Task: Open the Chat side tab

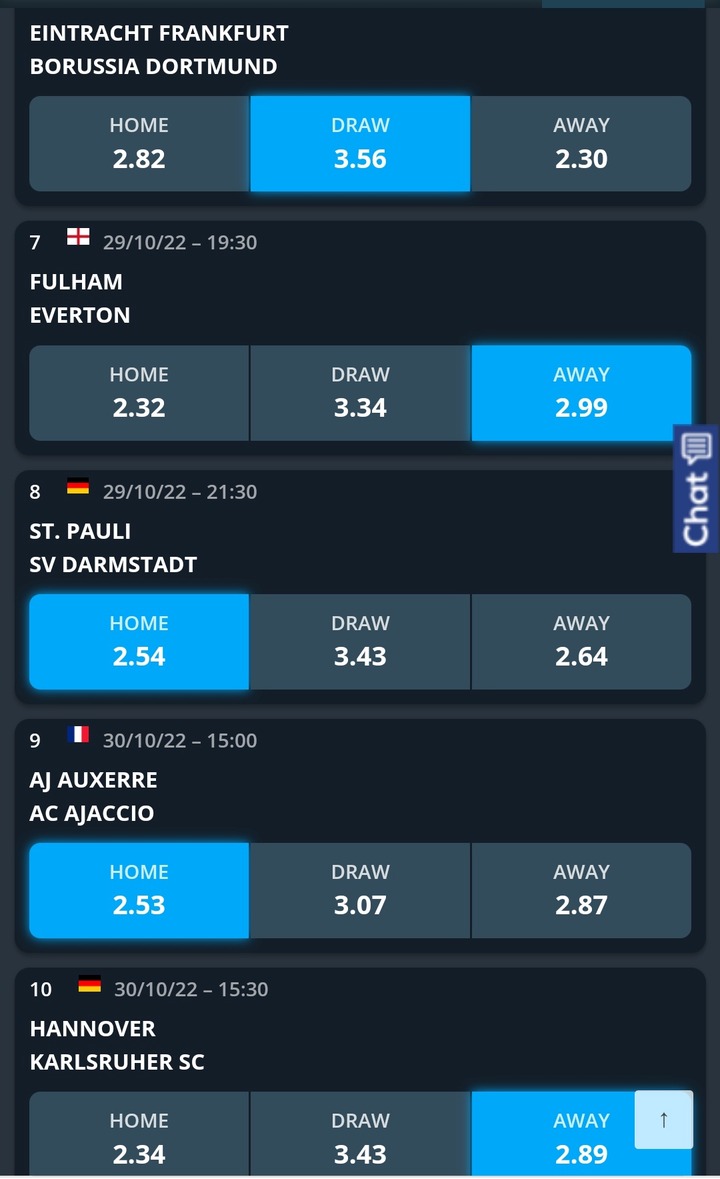Action: coord(696,488)
